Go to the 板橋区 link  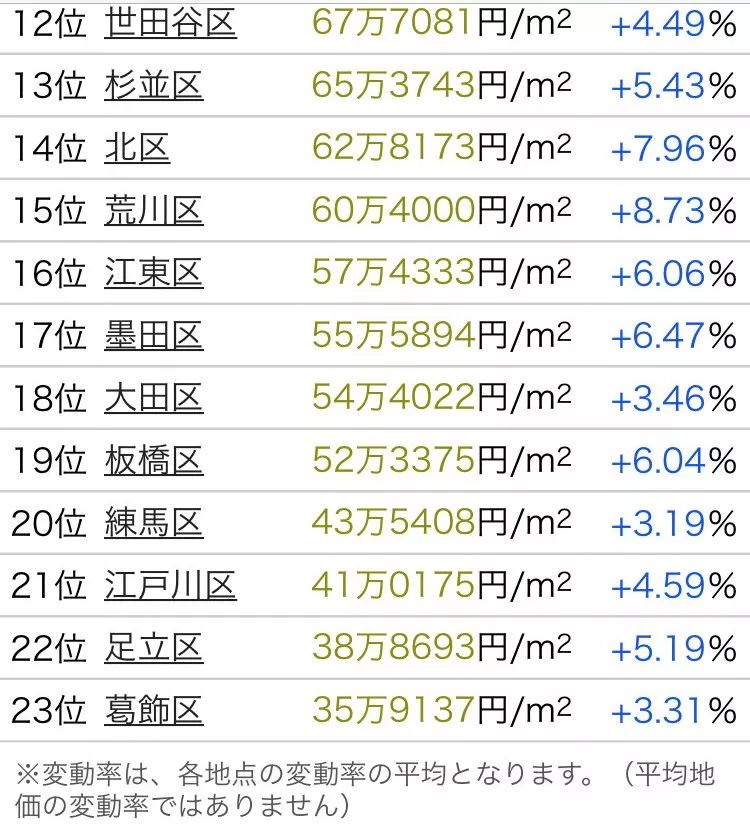[x=153, y=461]
